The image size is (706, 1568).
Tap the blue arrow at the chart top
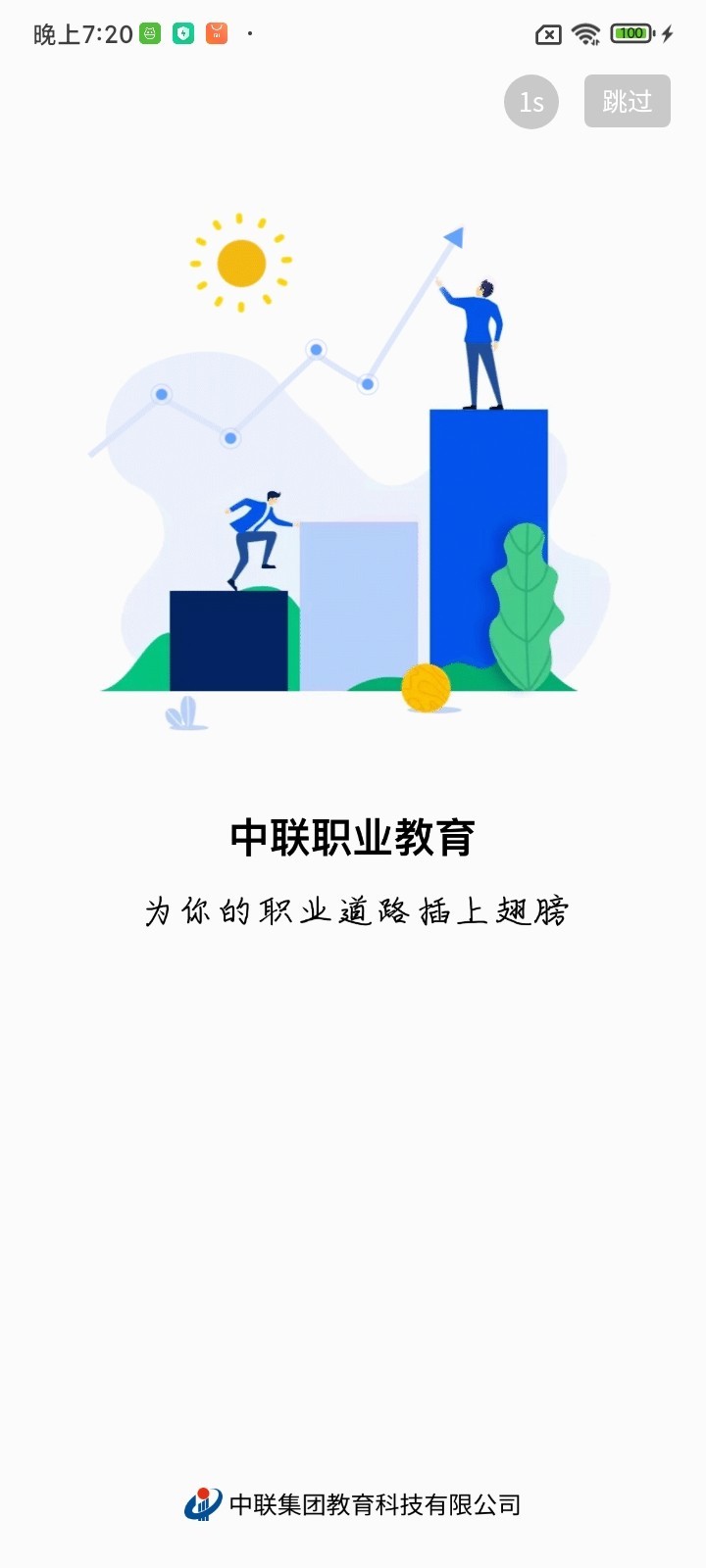tap(453, 235)
